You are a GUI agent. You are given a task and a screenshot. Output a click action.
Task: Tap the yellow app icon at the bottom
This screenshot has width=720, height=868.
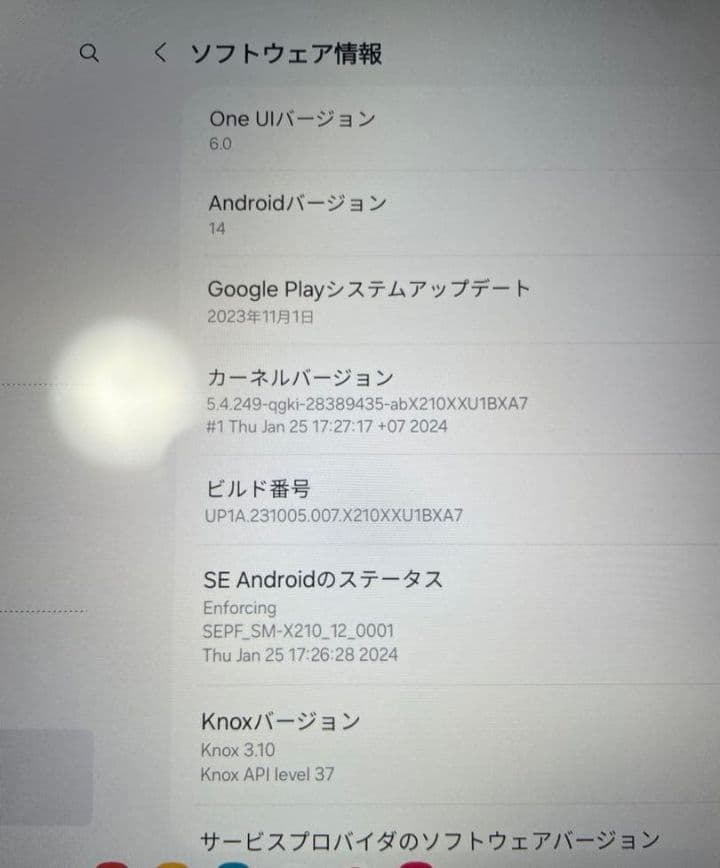pos(172,862)
